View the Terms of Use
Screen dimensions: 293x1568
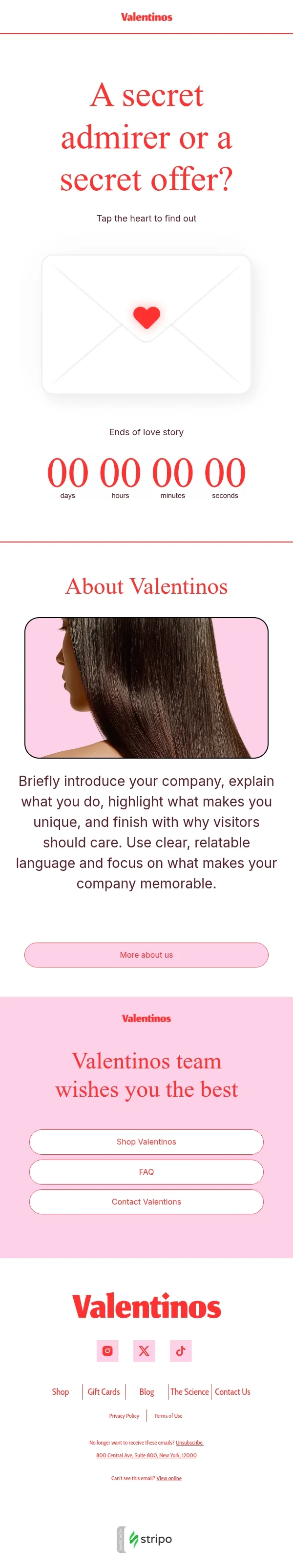168,1415
